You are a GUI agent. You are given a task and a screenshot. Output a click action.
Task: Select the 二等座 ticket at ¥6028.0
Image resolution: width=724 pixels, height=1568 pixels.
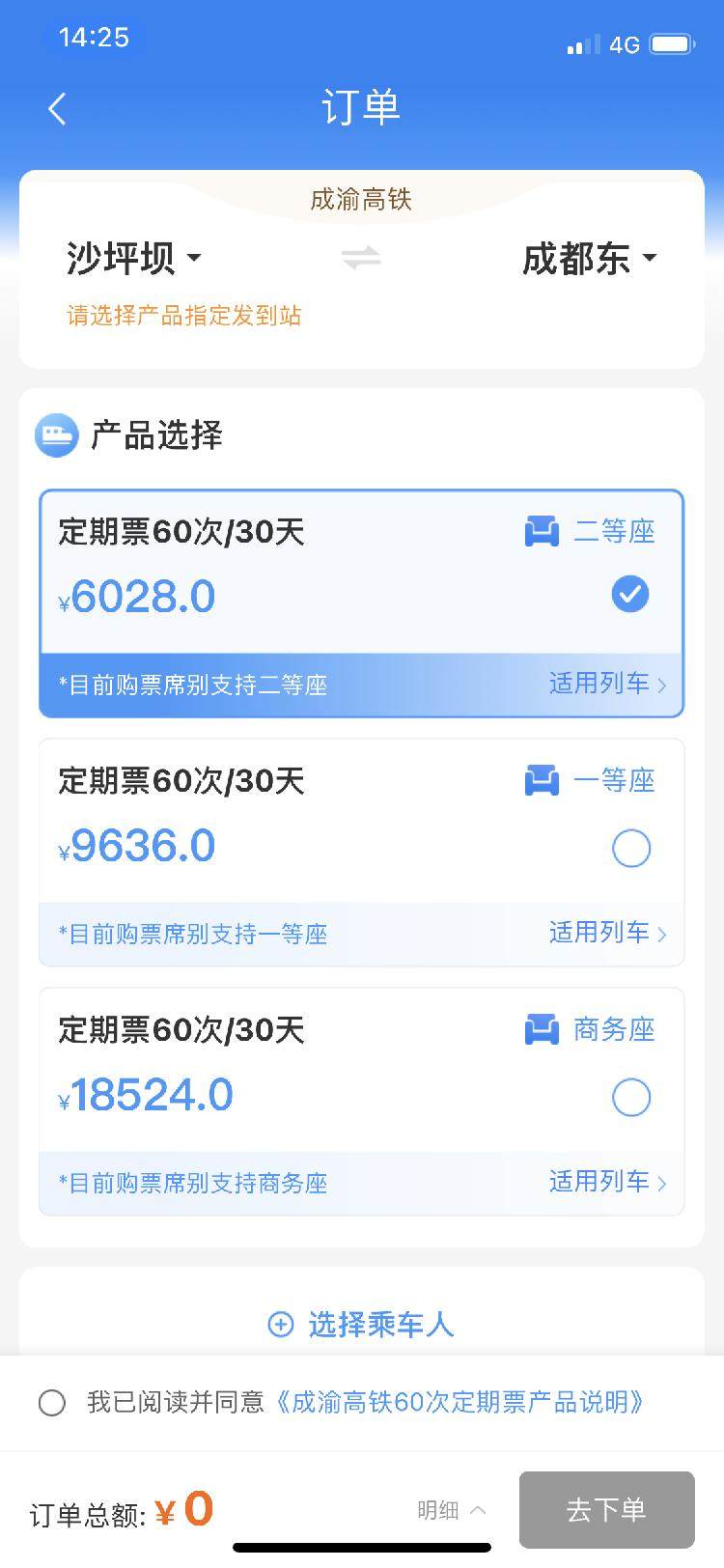tap(630, 594)
